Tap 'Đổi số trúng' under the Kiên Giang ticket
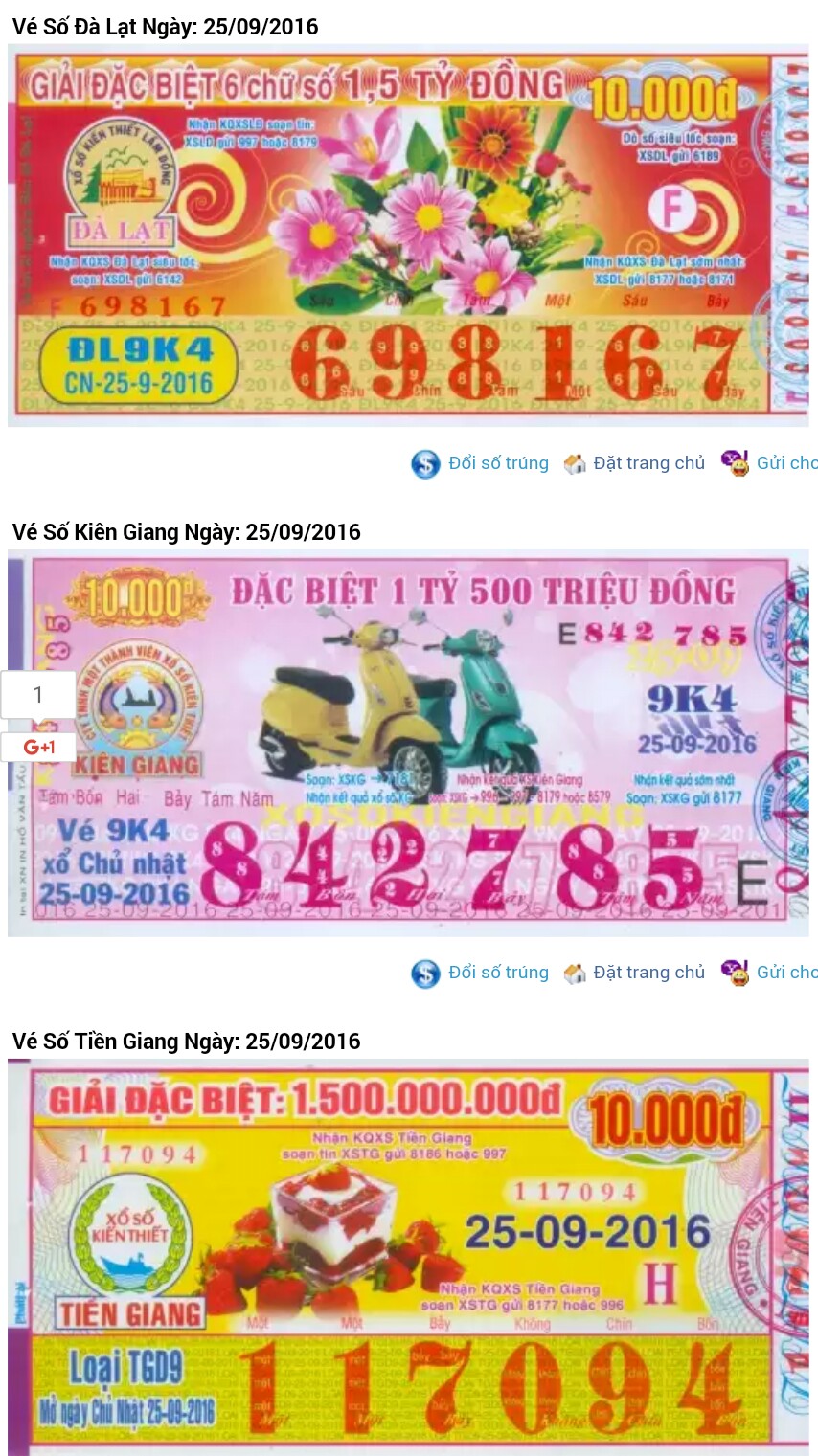 [482, 973]
